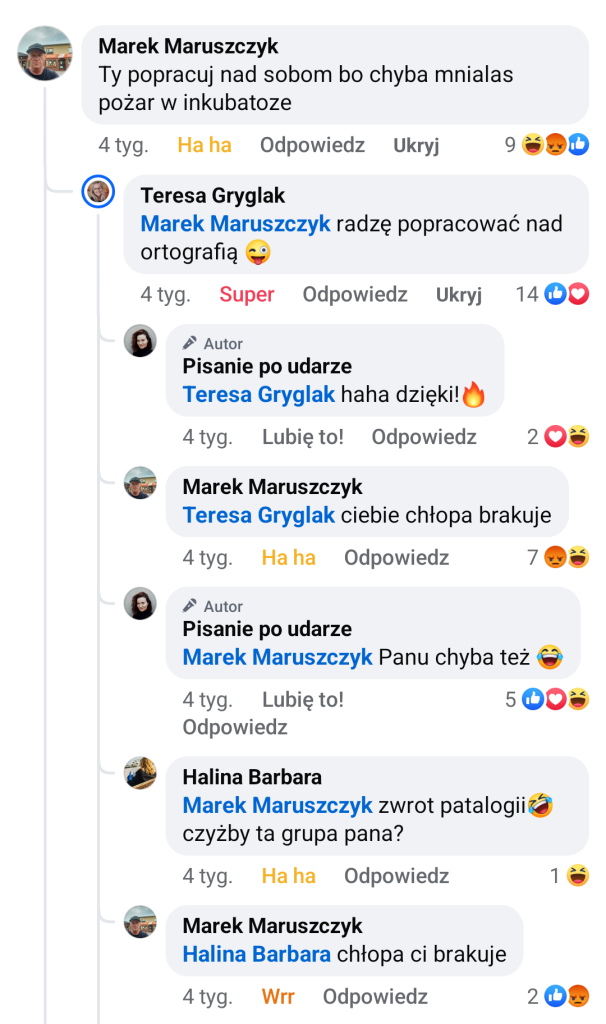The height and width of the screenshot is (1024, 606).
Task: Tap Ha ha reaction under the inkubatoze comment
Action: 204,145
